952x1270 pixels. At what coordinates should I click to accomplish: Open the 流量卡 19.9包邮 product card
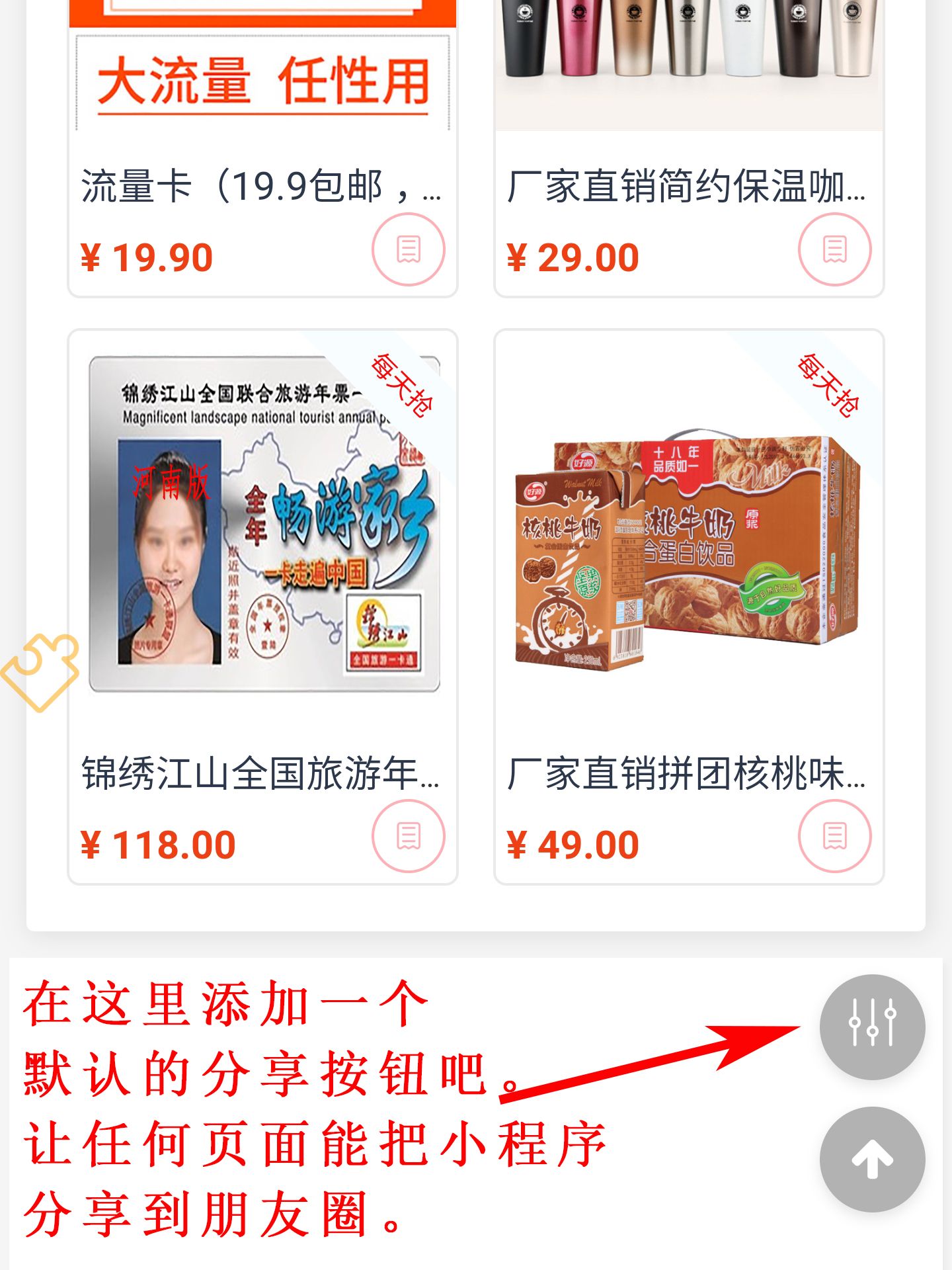261,185
